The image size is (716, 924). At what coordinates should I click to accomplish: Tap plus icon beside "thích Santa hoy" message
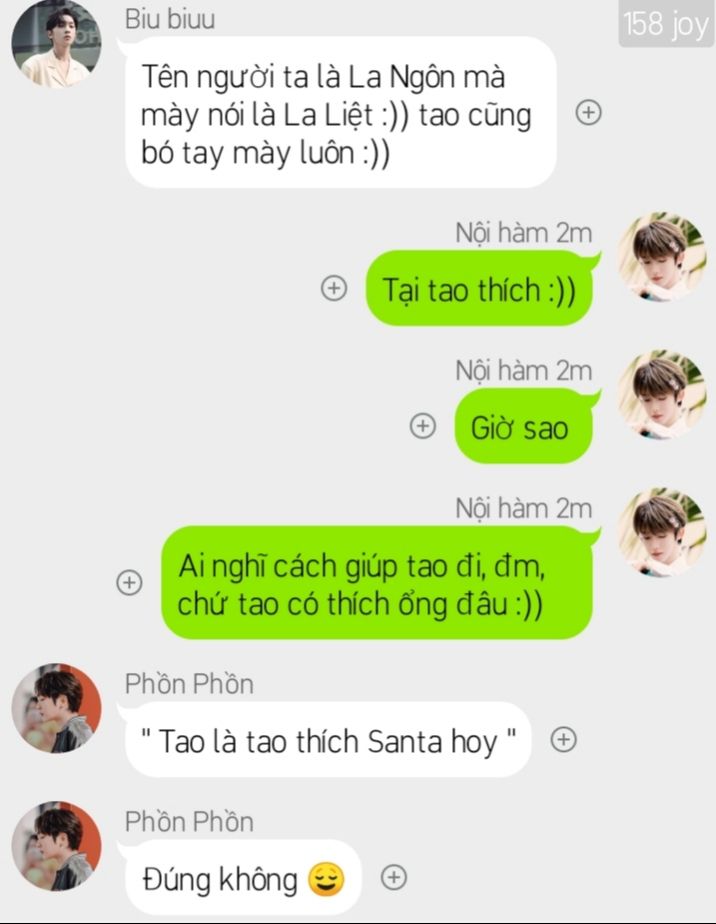[x=564, y=740]
